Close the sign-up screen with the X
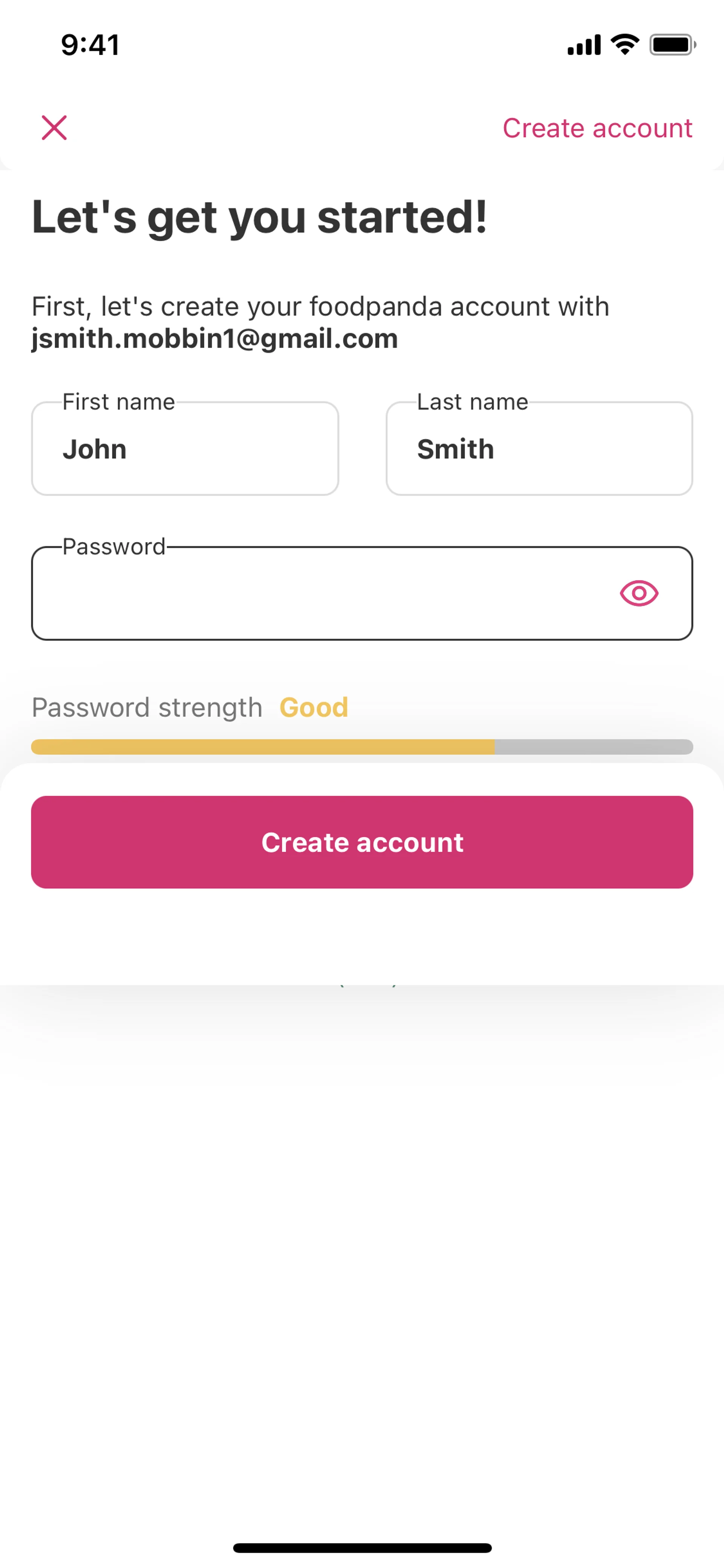The width and height of the screenshot is (724, 1568). coord(54,128)
